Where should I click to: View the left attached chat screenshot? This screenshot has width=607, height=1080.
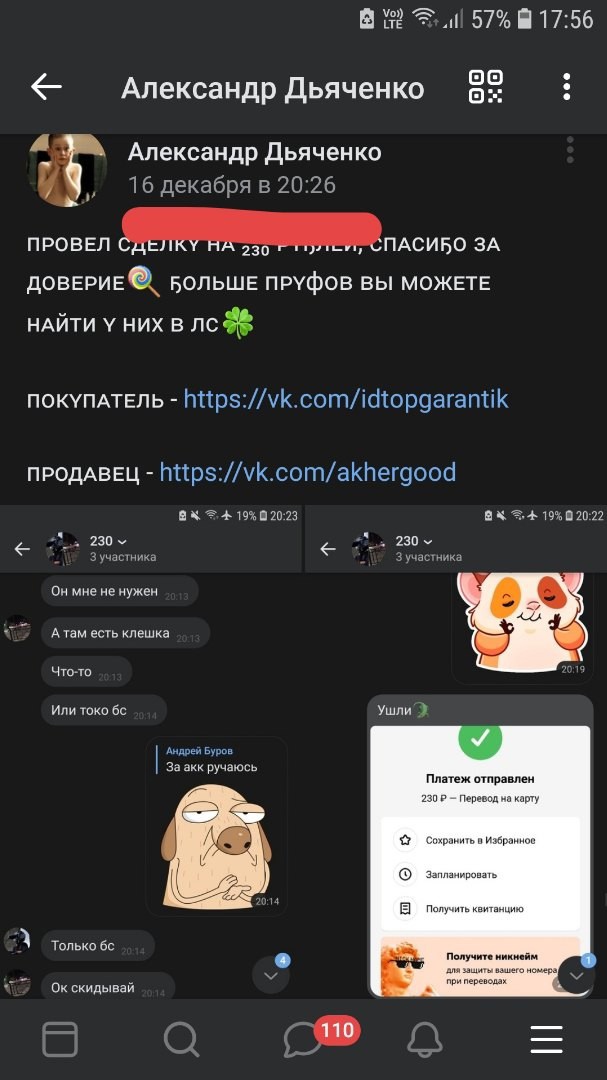(x=151, y=750)
